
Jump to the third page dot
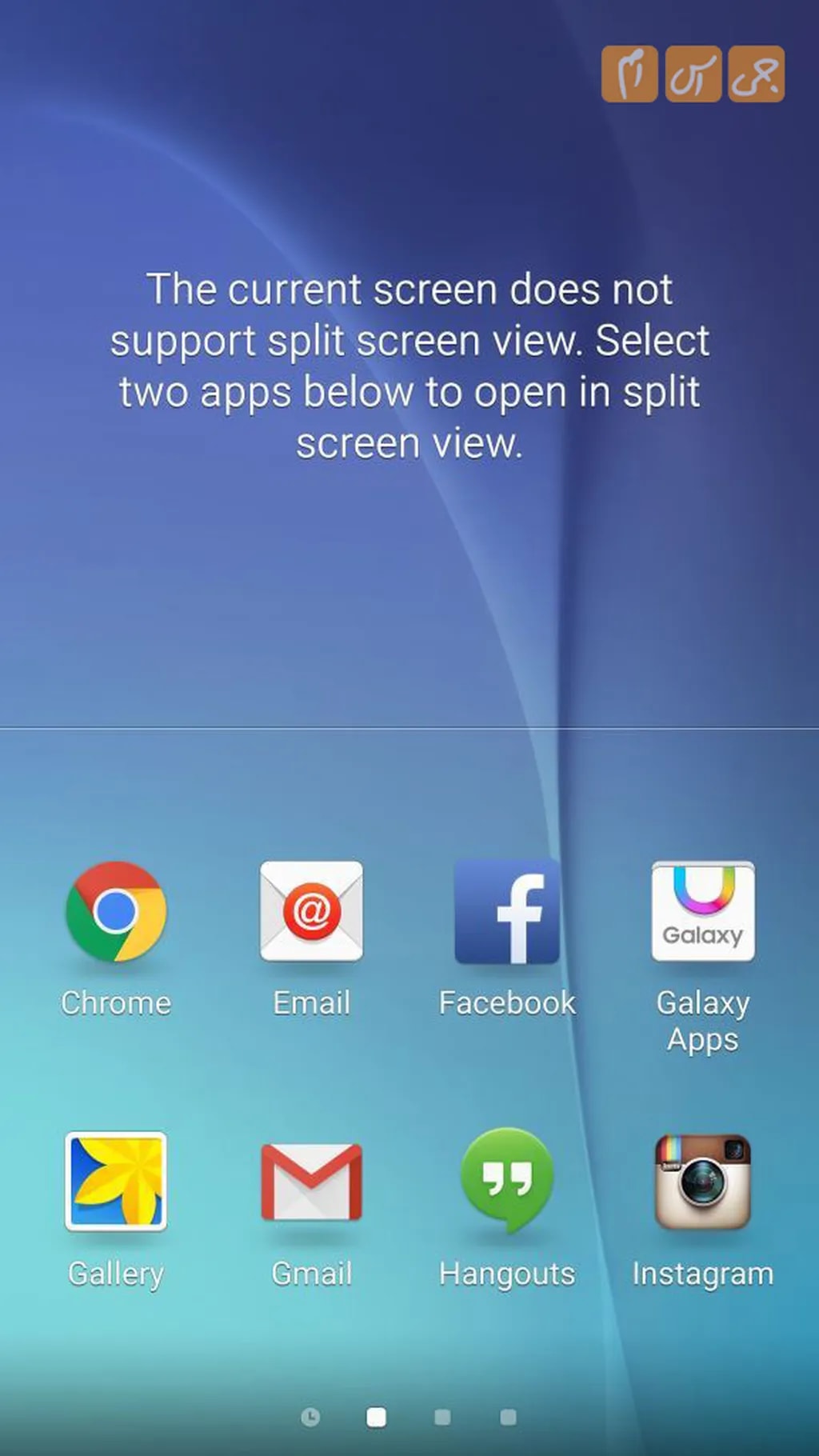click(442, 1418)
